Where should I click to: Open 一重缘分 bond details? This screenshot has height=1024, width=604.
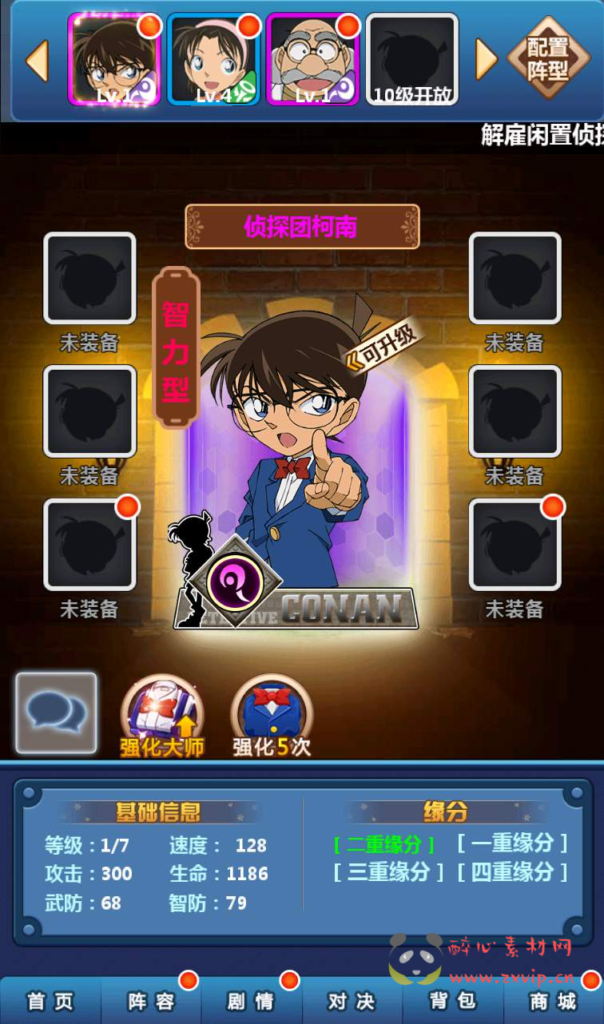512,843
